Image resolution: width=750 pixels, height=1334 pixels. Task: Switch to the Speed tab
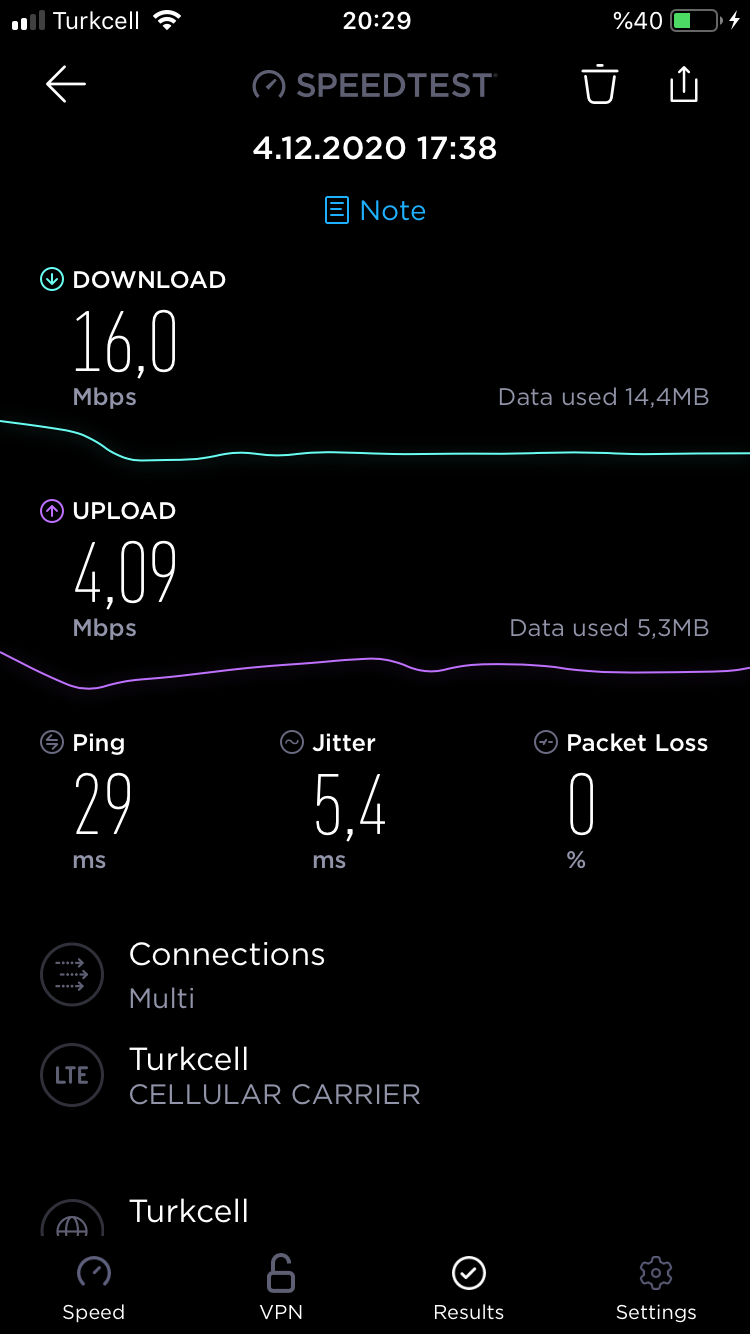pyautogui.click(x=94, y=1290)
